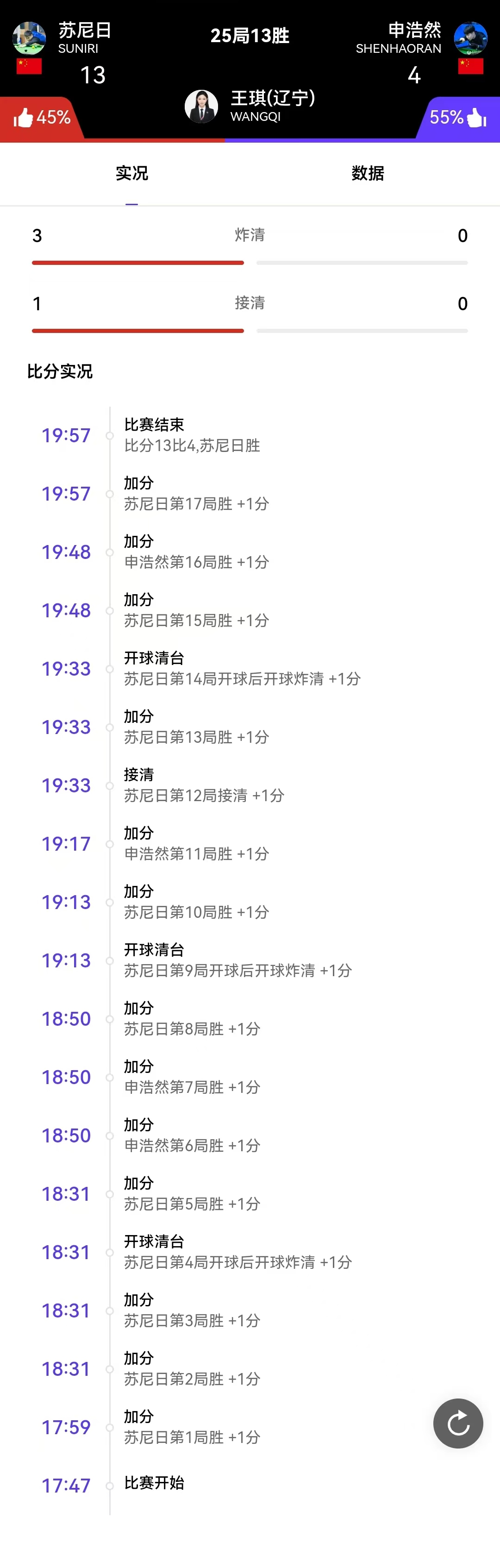Switch to the 实况 tab
This screenshot has height=1568, width=500.
click(131, 174)
